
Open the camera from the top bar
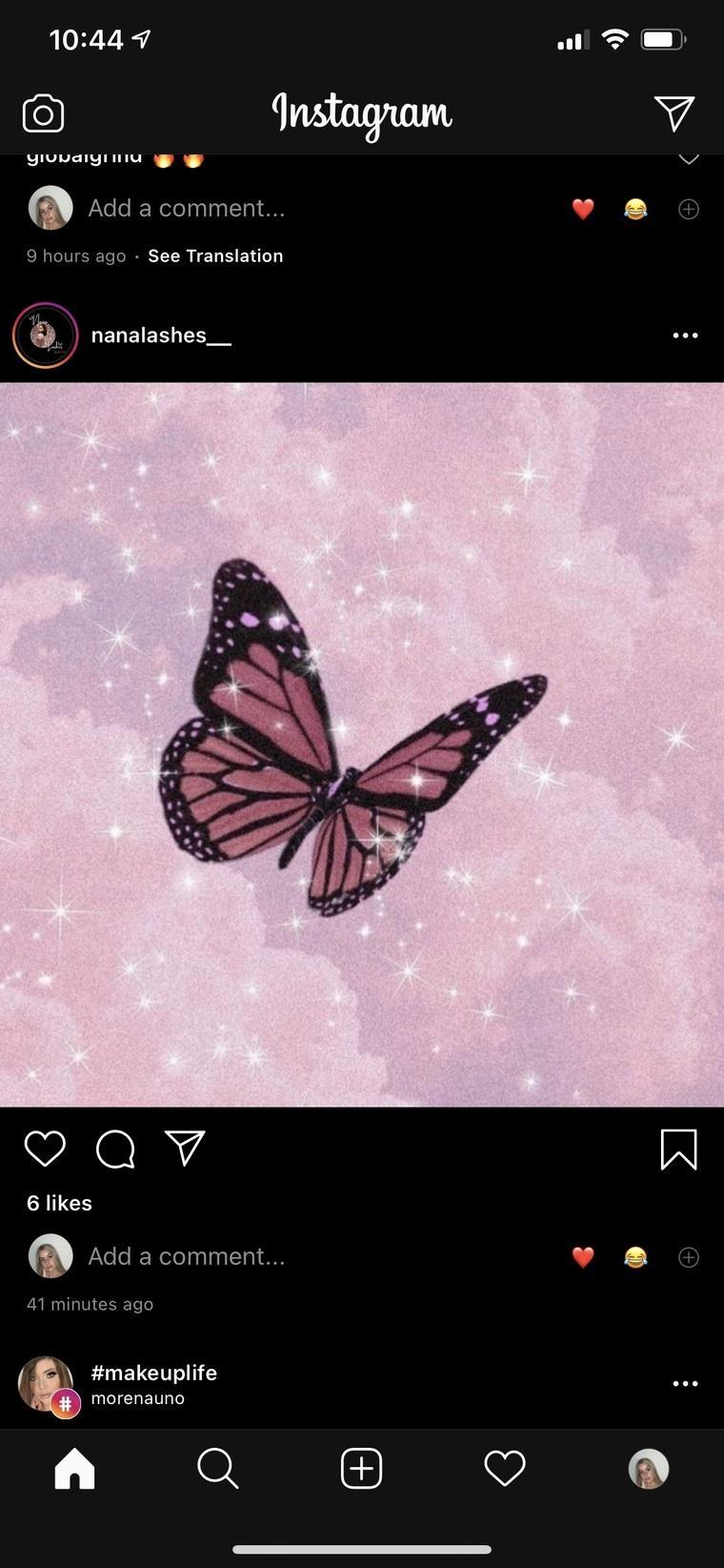pos(43,114)
